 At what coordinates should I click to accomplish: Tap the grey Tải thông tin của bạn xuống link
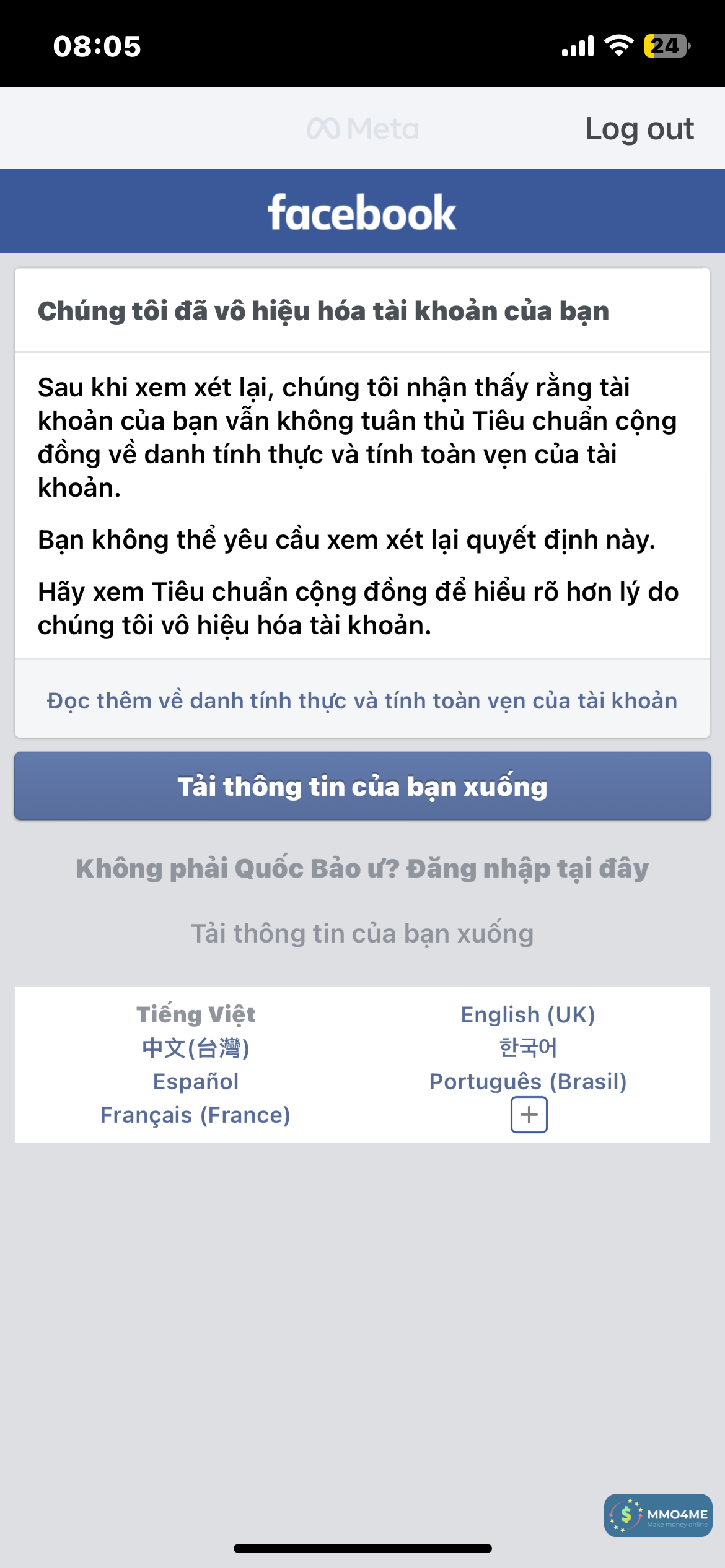click(362, 933)
